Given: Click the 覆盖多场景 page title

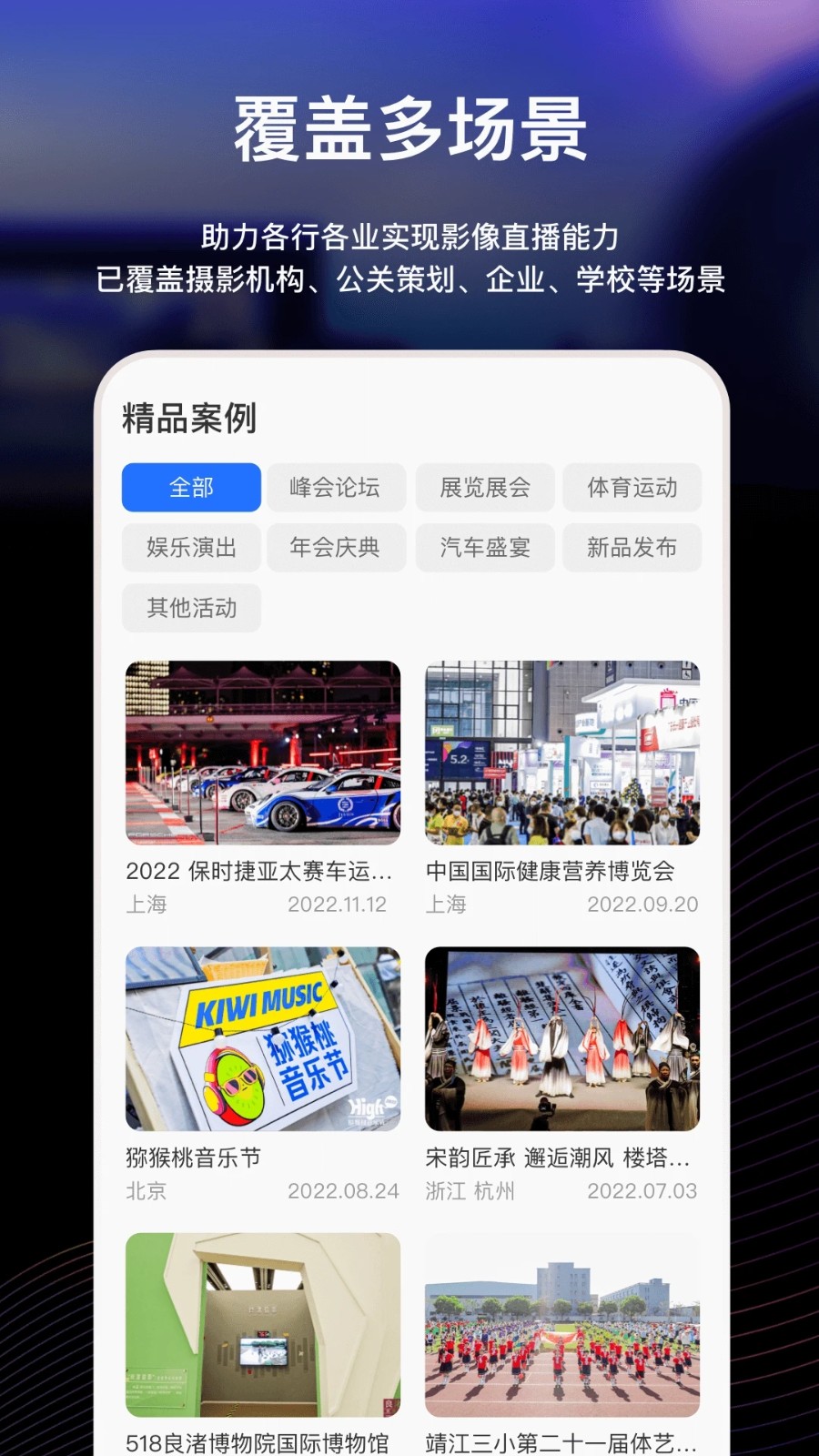Looking at the screenshot, I should coord(409,127).
